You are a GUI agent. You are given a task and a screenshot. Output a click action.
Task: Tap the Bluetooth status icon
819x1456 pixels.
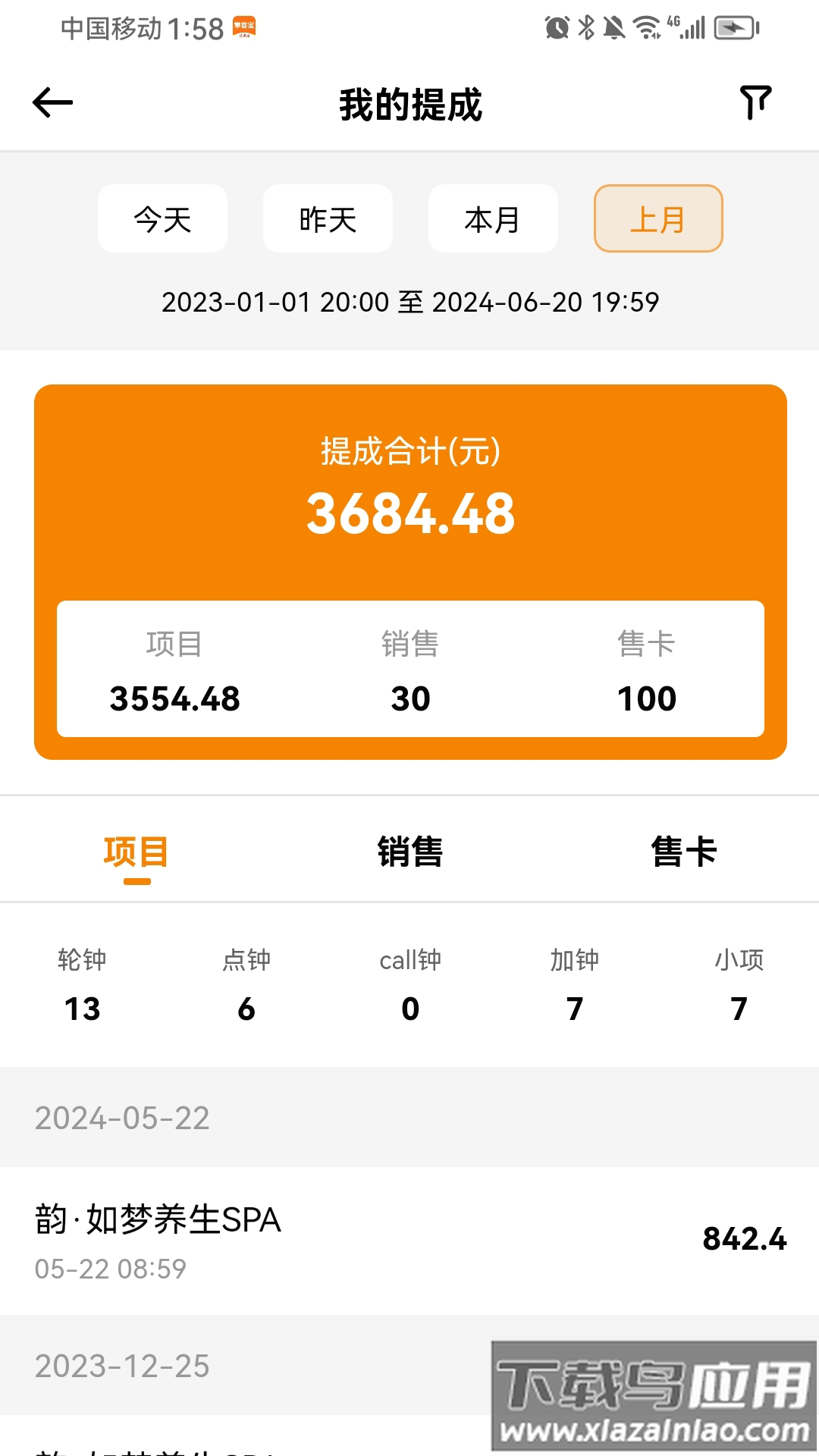588,26
